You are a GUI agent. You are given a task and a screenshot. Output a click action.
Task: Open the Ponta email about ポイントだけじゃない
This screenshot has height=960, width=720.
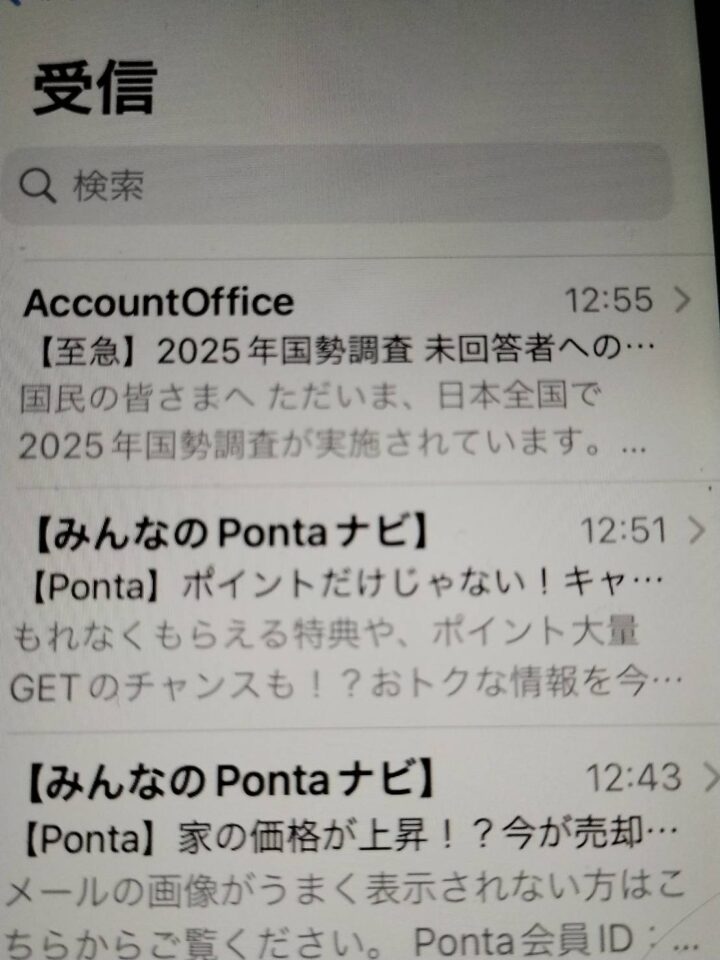tap(340, 608)
